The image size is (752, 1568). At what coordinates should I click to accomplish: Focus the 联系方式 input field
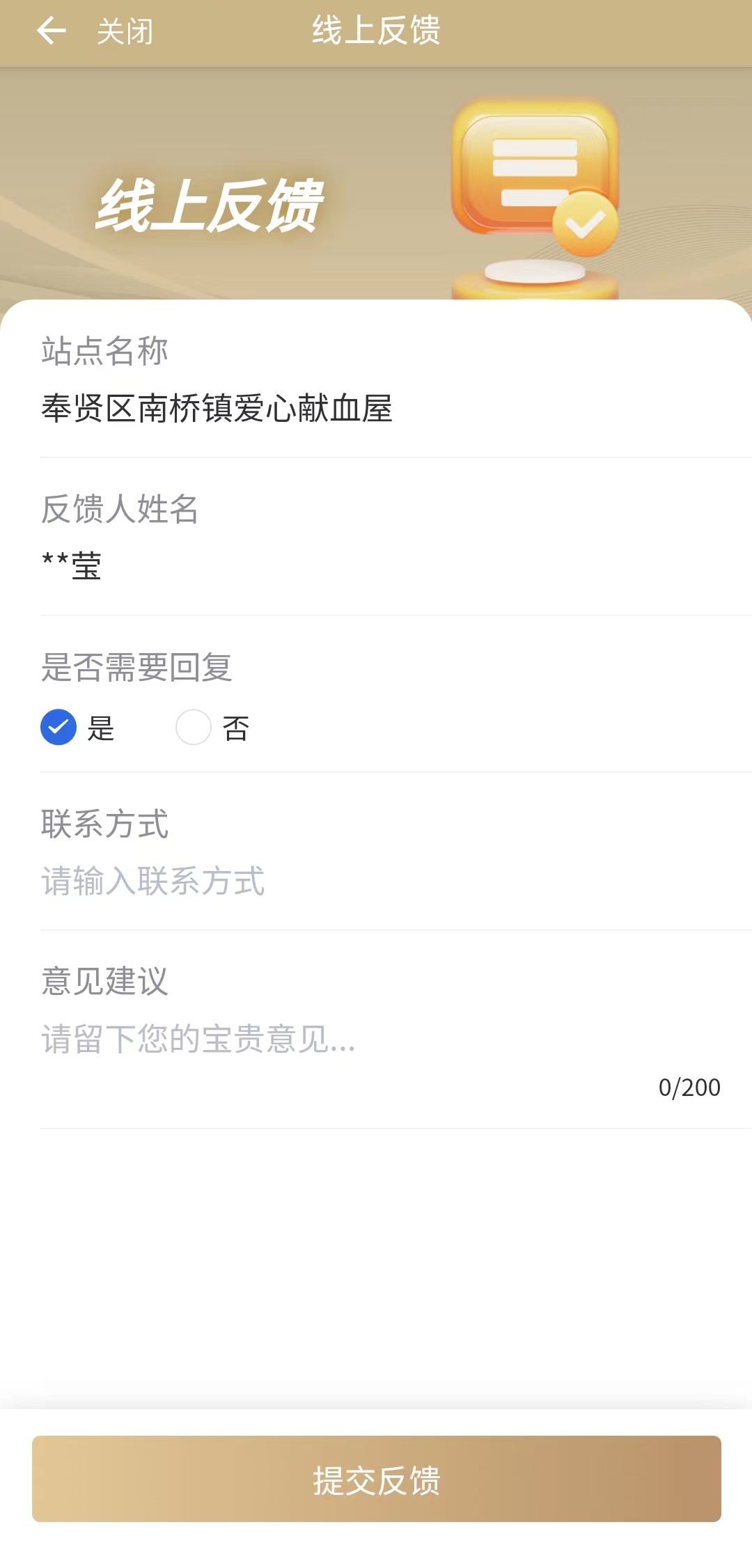coord(376,881)
